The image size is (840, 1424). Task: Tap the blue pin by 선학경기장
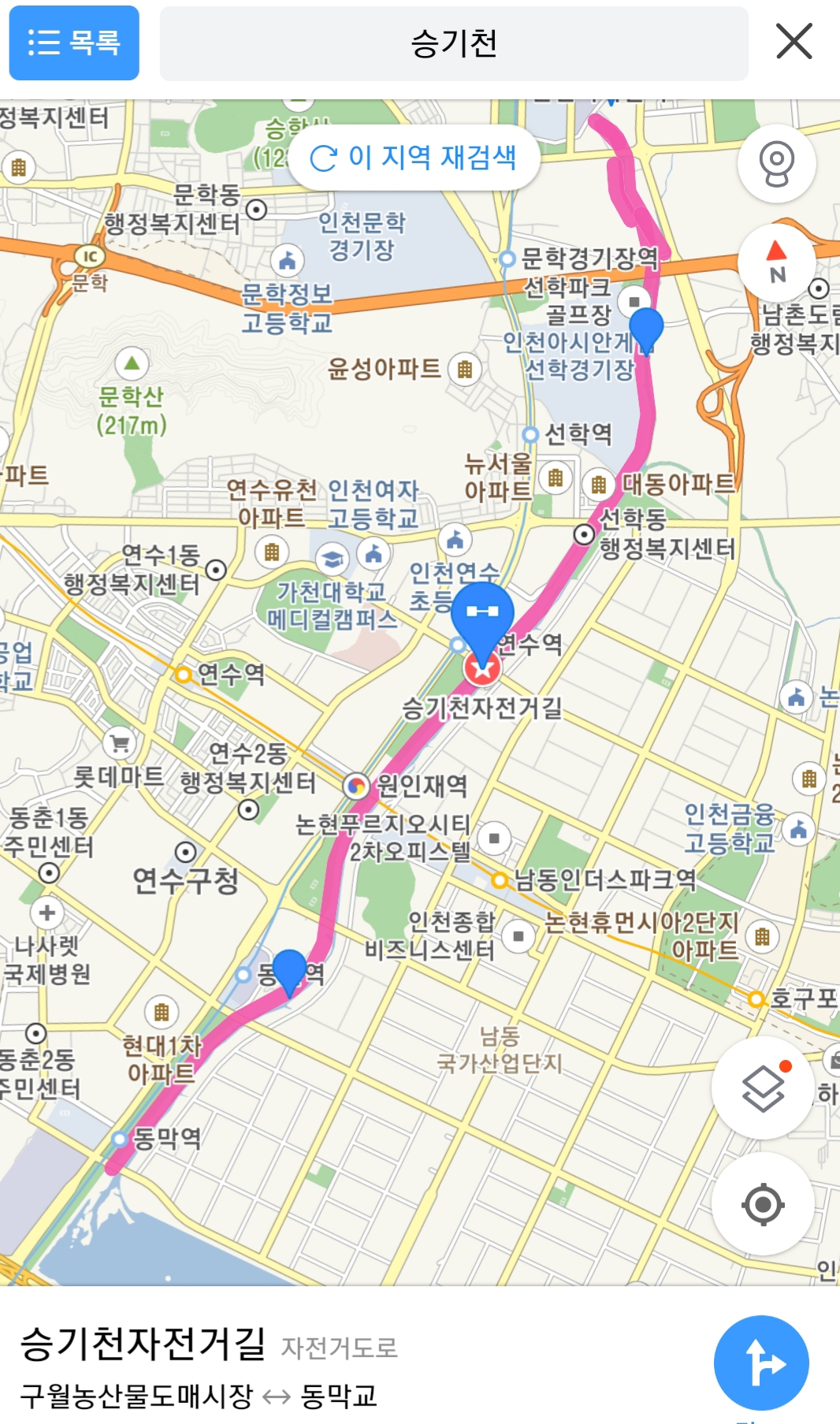click(646, 328)
